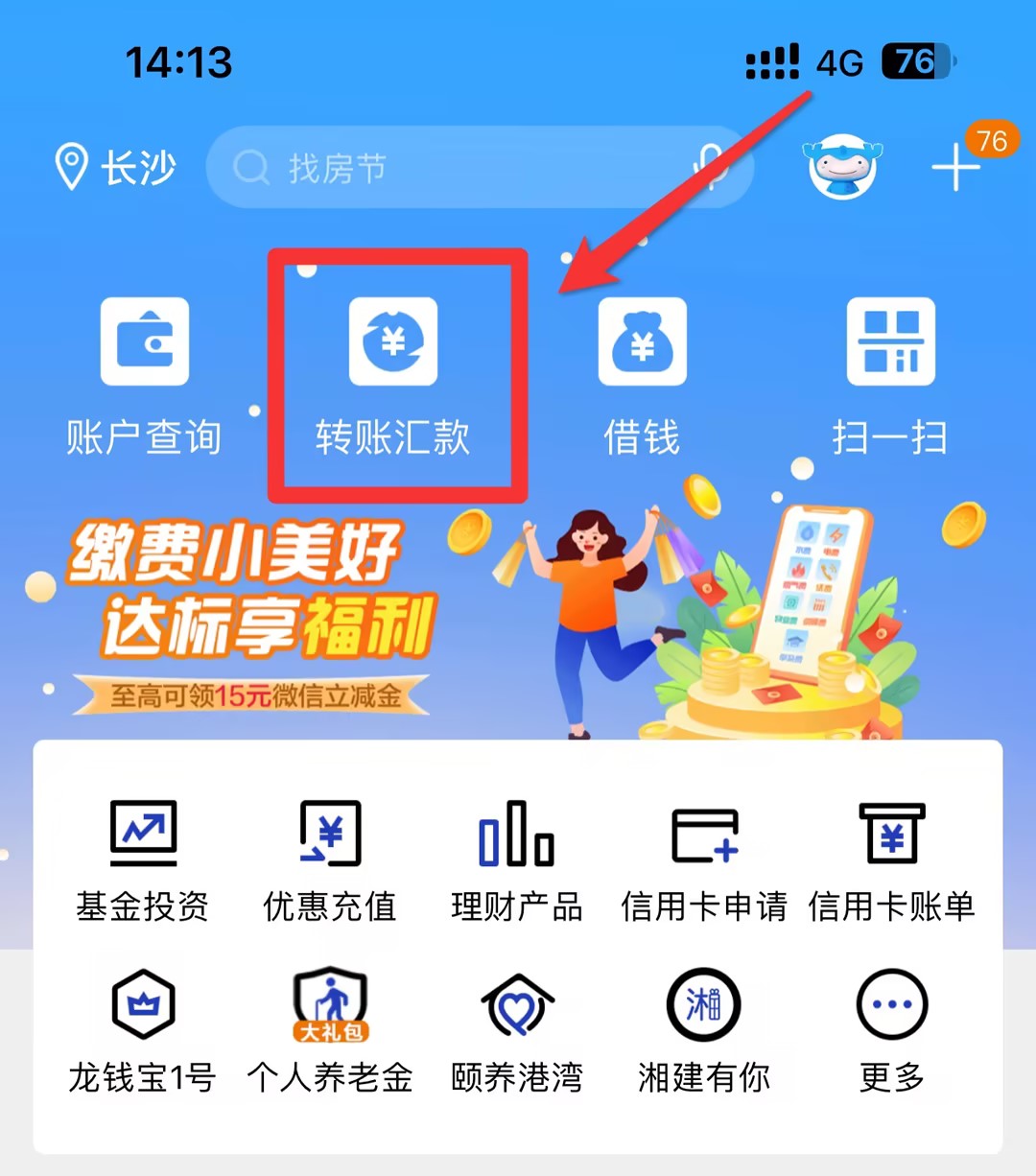Open 账户查询 account inquiry
Image resolution: width=1036 pixels, height=1176 pixels.
144,376
